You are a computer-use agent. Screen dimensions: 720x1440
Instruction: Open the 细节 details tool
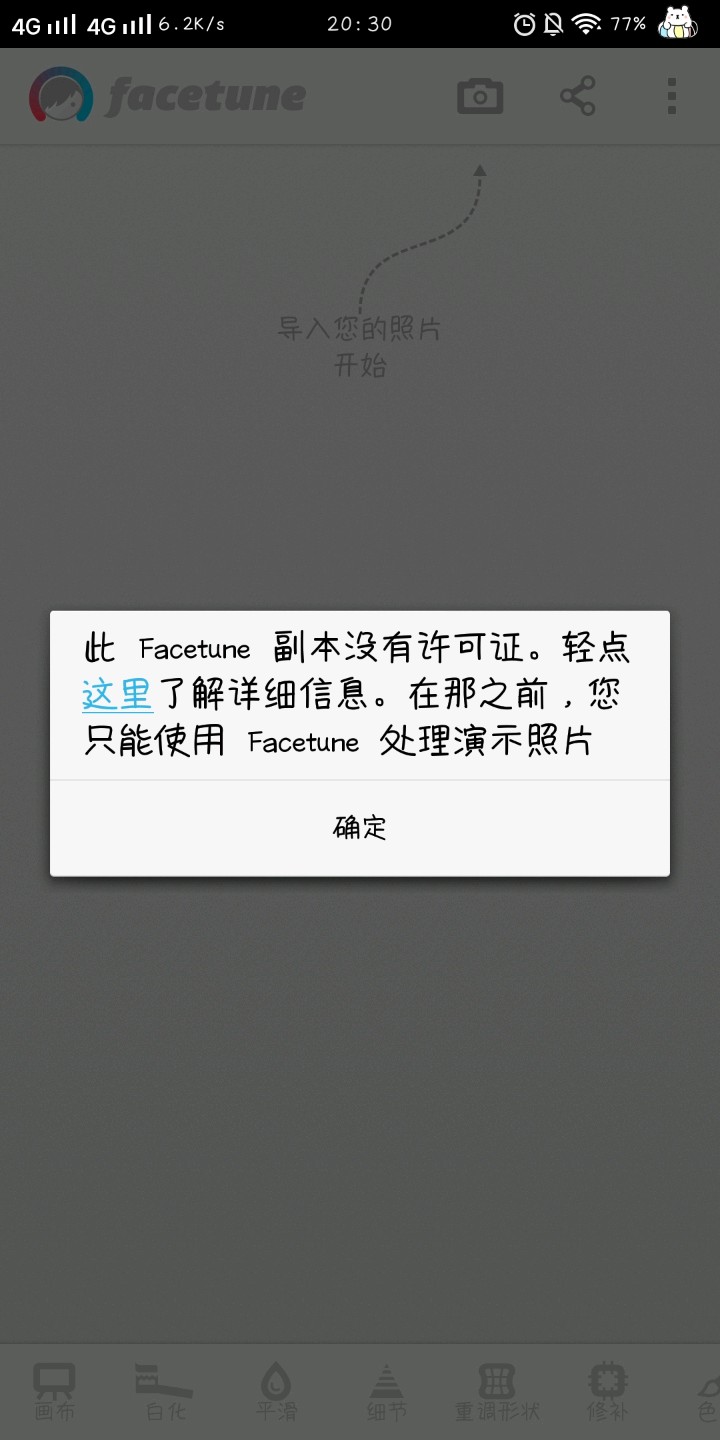coord(386,1392)
